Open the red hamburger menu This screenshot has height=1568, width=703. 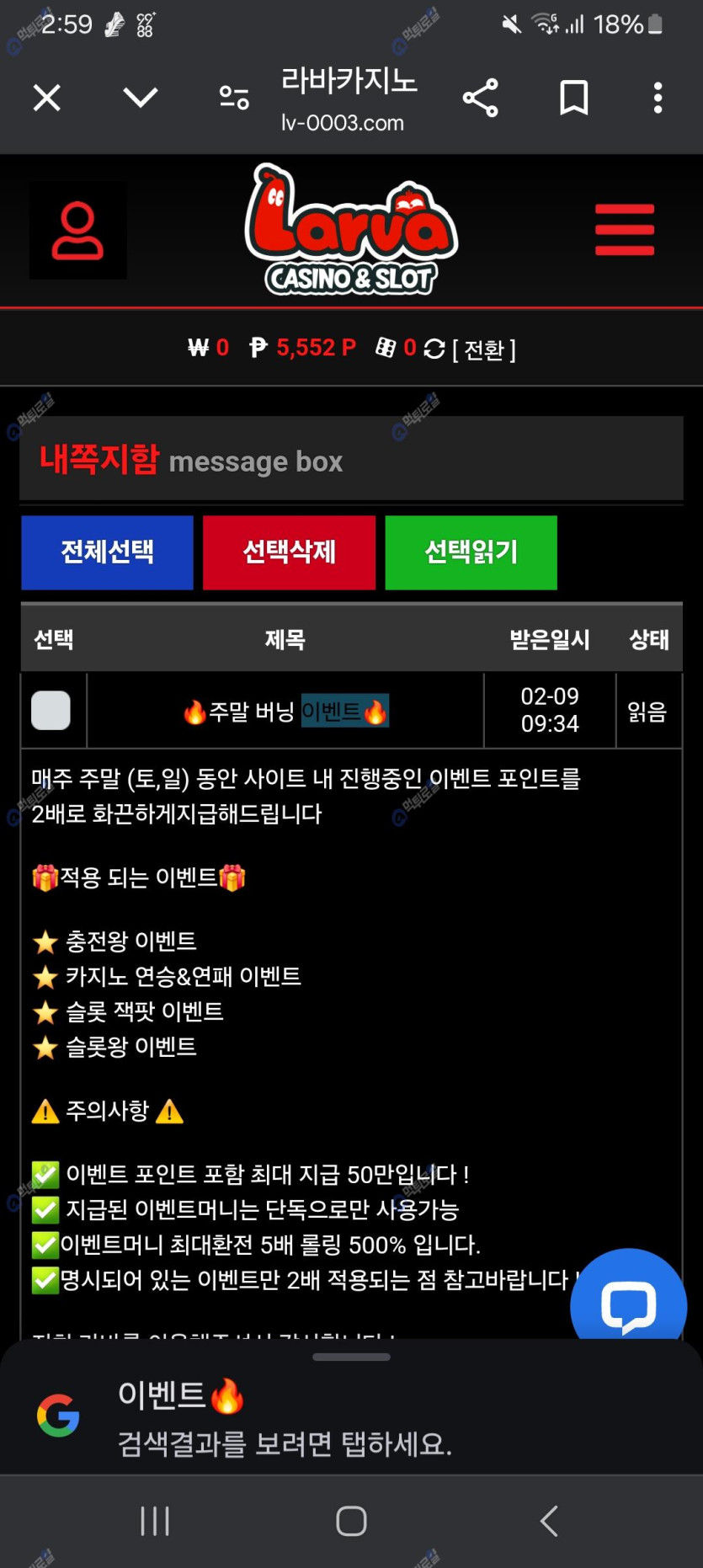click(624, 229)
